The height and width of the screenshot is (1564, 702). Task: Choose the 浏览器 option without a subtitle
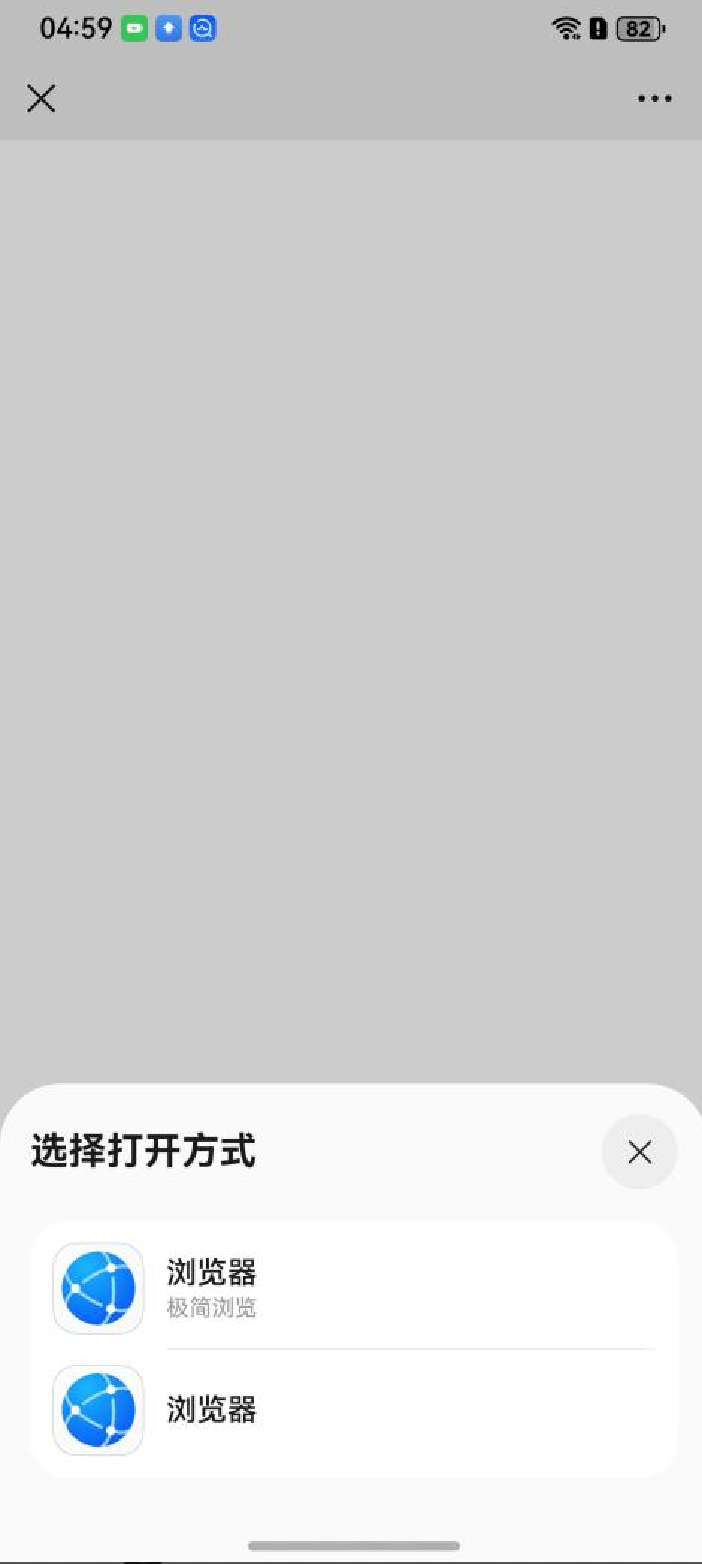(353, 1411)
